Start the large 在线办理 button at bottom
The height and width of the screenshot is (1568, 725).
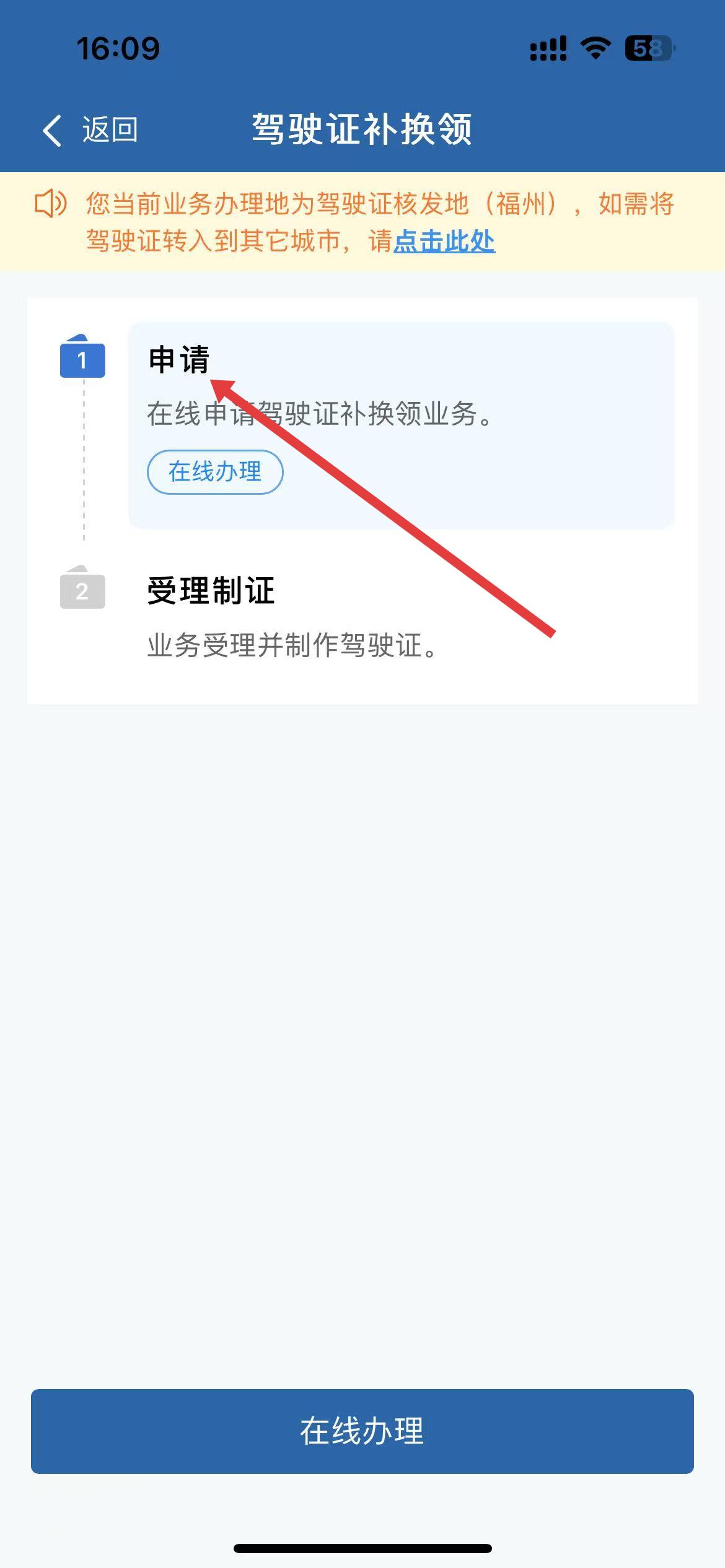coord(362,1431)
